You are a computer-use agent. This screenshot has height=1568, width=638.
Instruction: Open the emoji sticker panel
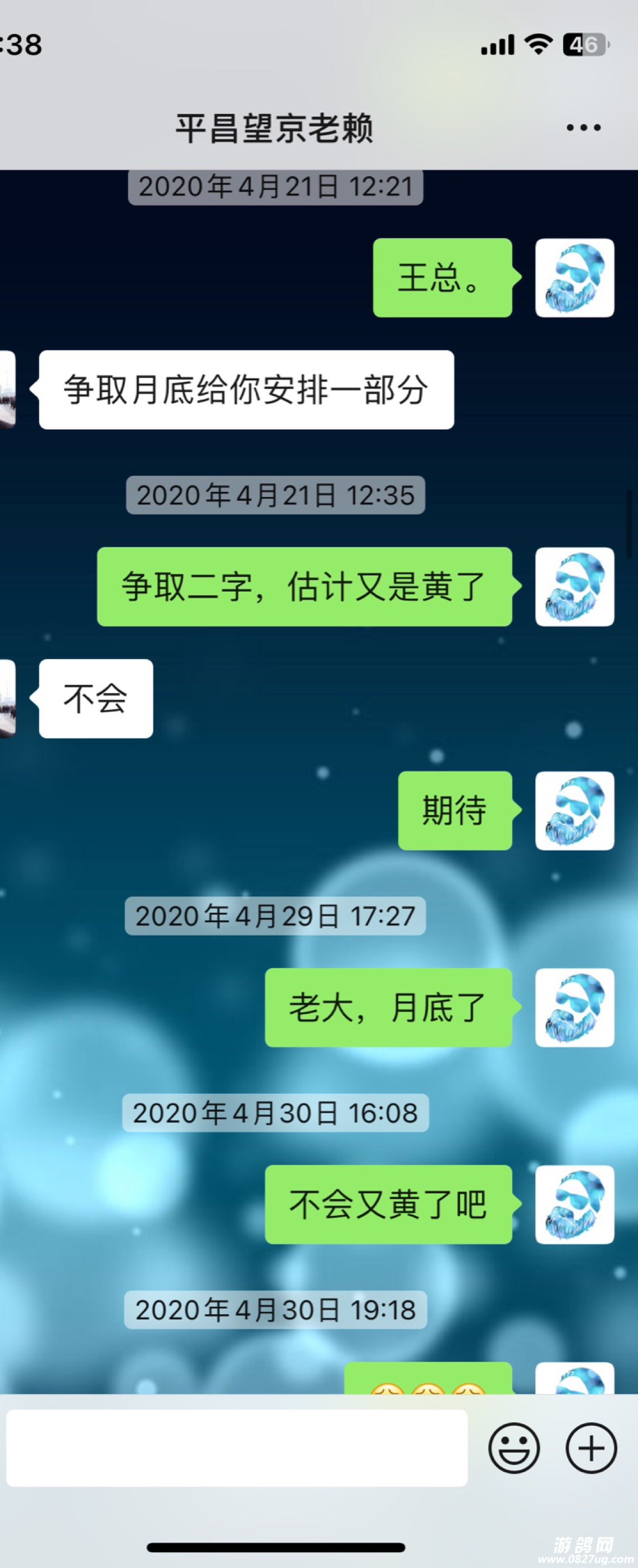[x=514, y=1448]
